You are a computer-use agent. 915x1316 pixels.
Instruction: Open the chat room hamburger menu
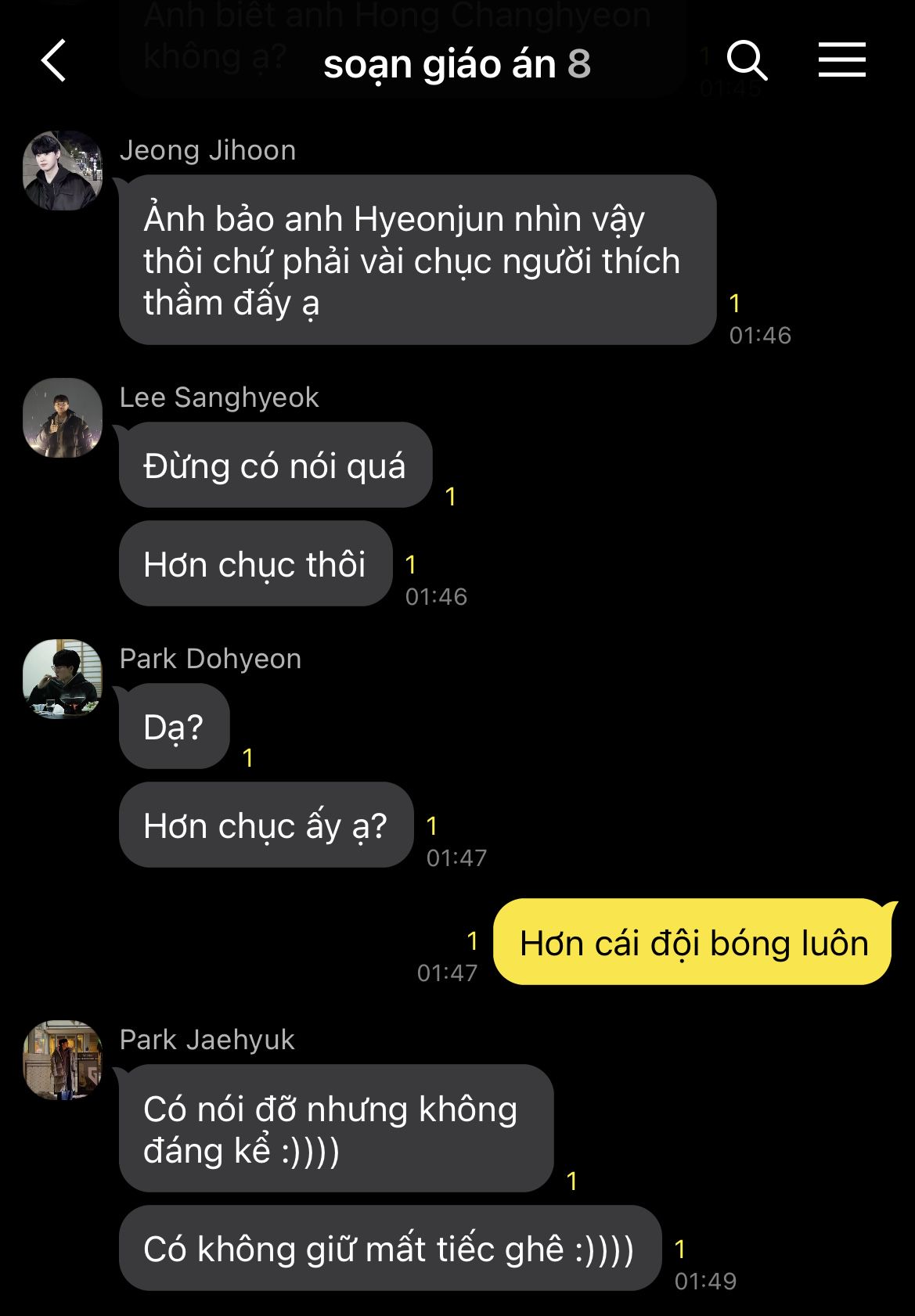(x=841, y=60)
